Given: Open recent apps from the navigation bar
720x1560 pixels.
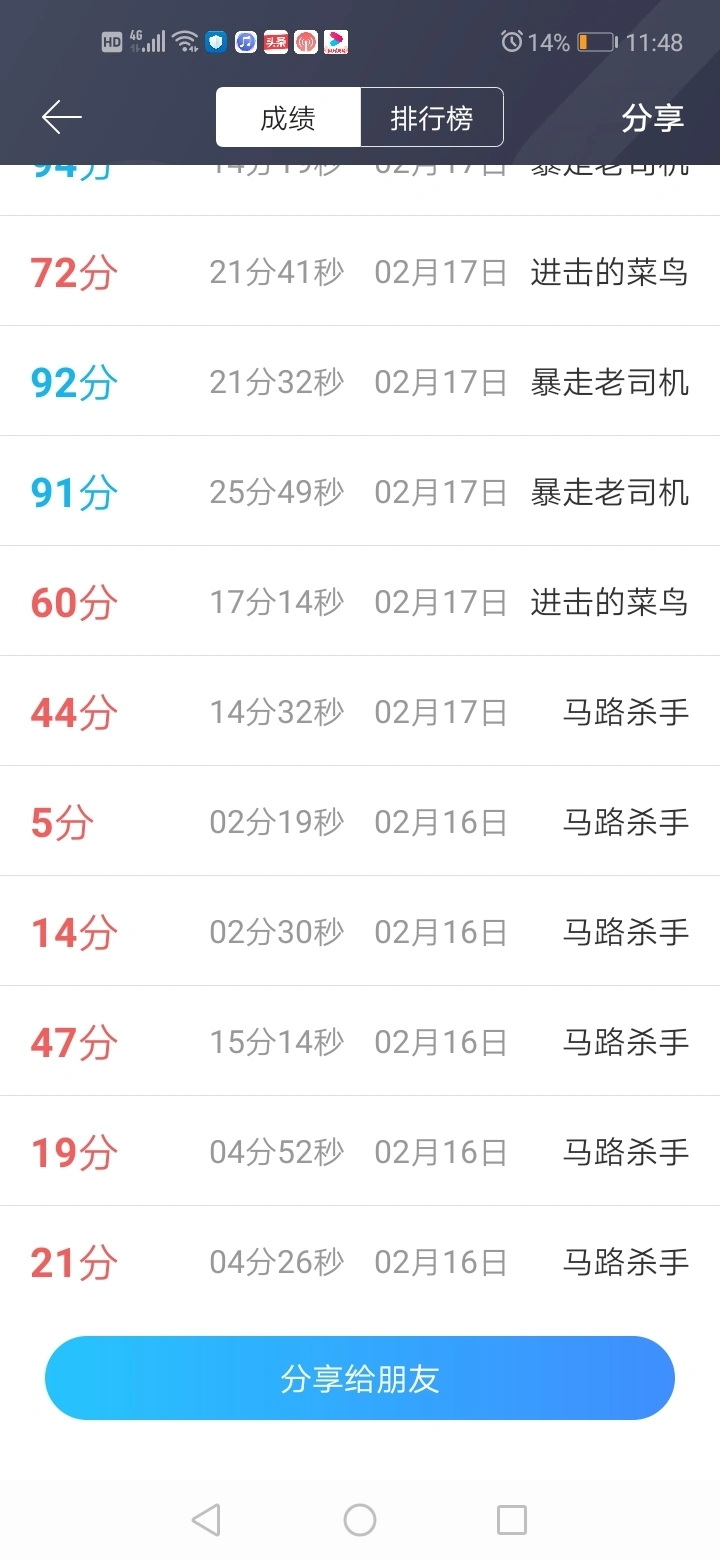Looking at the screenshot, I should [512, 1520].
